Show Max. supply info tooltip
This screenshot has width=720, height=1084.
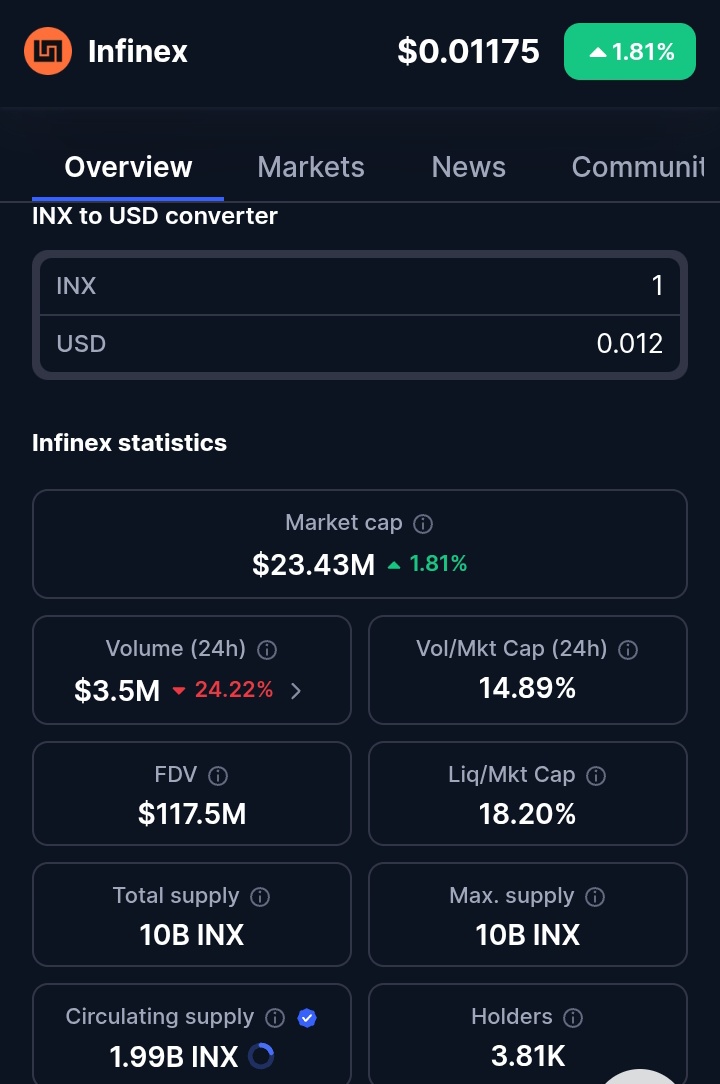pyautogui.click(x=595, y=897)
